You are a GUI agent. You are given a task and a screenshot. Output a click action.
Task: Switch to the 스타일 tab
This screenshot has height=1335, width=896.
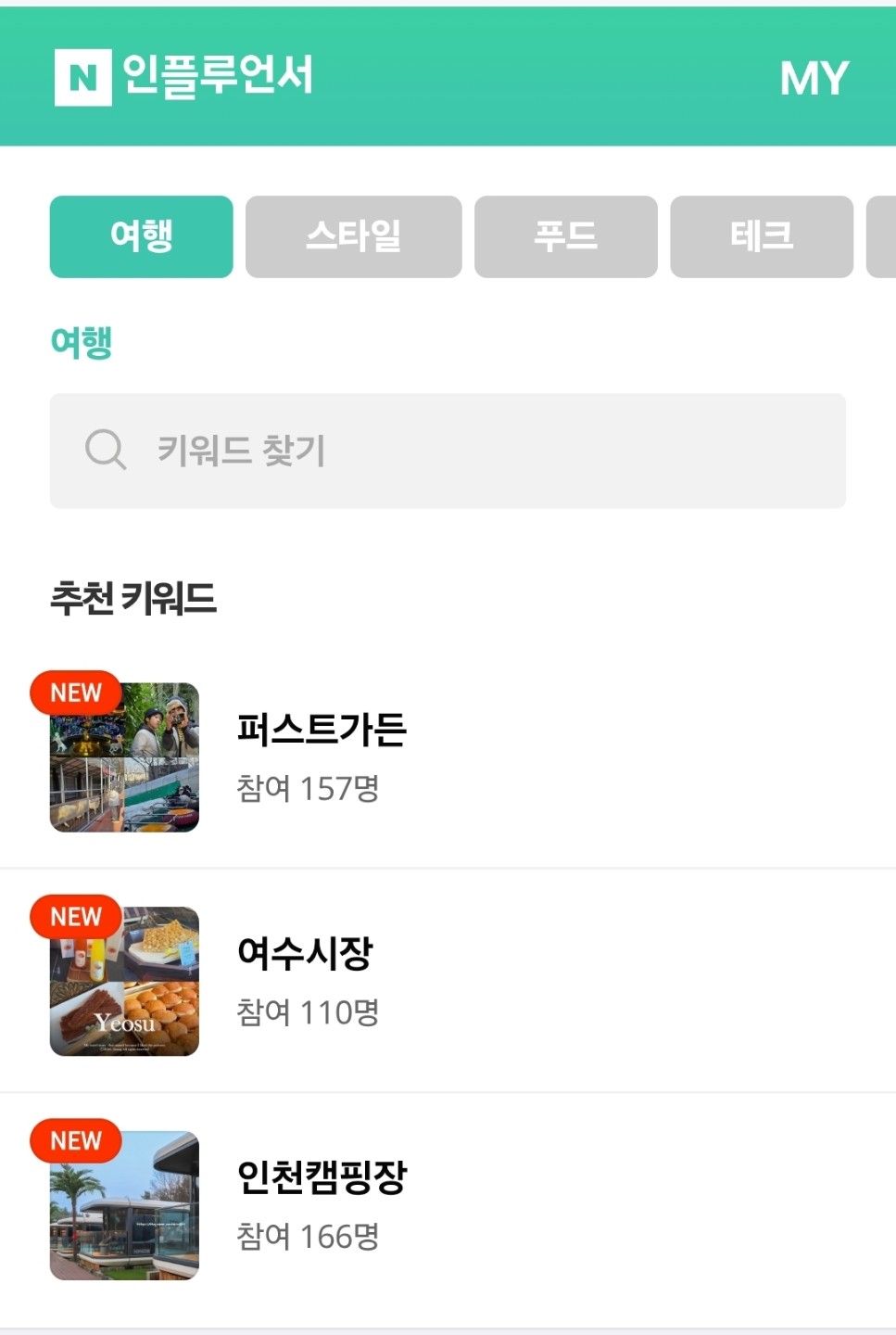click(x=353, y=236)
